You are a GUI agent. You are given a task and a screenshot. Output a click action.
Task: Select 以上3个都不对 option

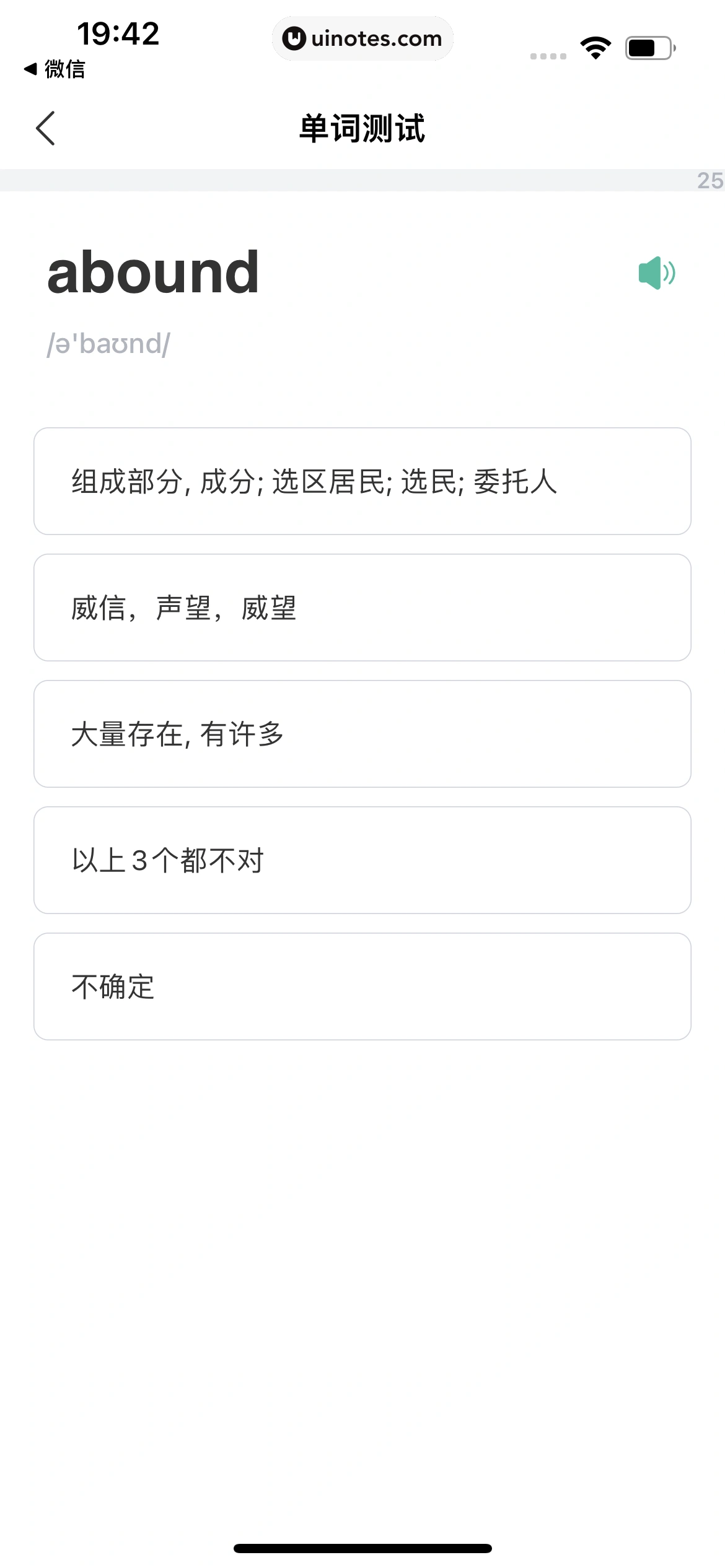362,859
